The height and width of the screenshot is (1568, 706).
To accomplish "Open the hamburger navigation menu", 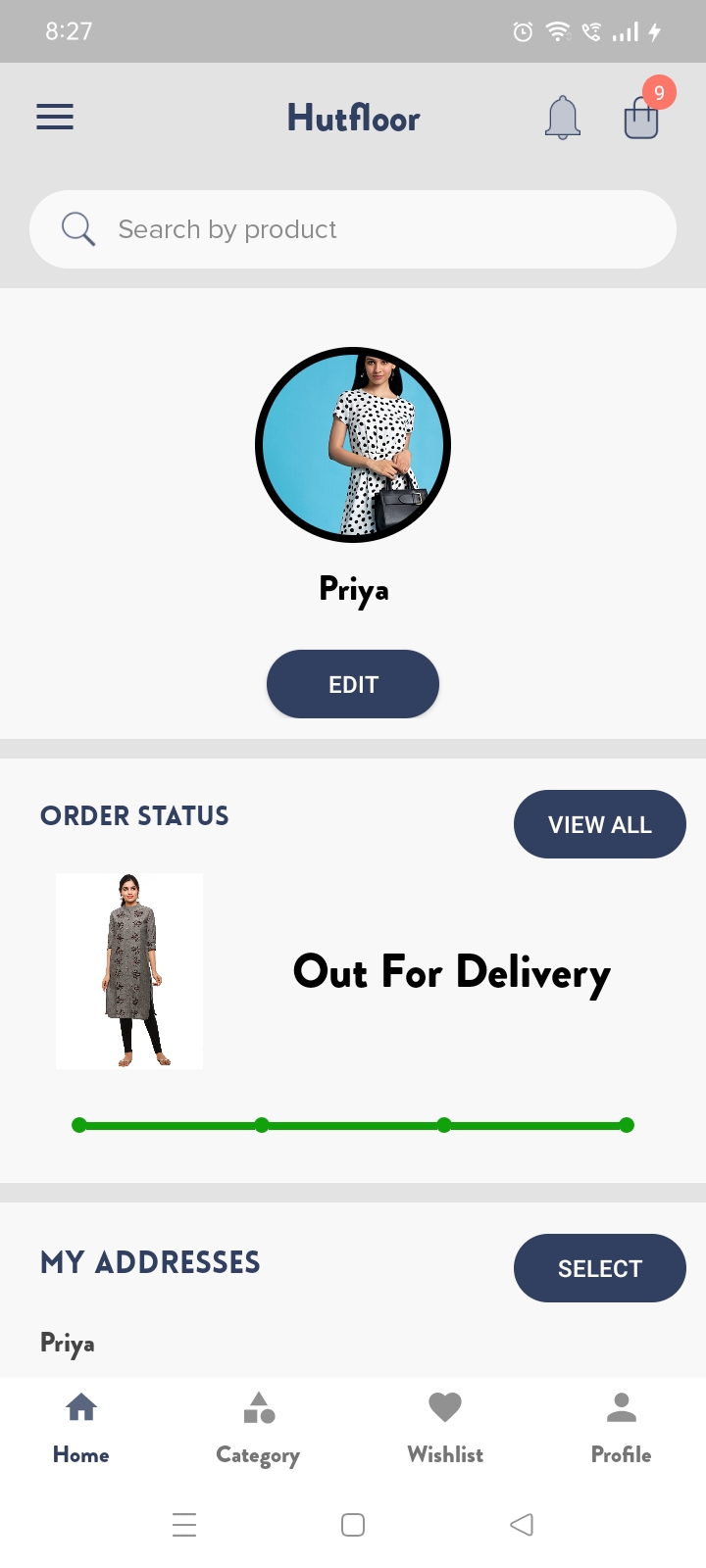I will click(55, 117).
